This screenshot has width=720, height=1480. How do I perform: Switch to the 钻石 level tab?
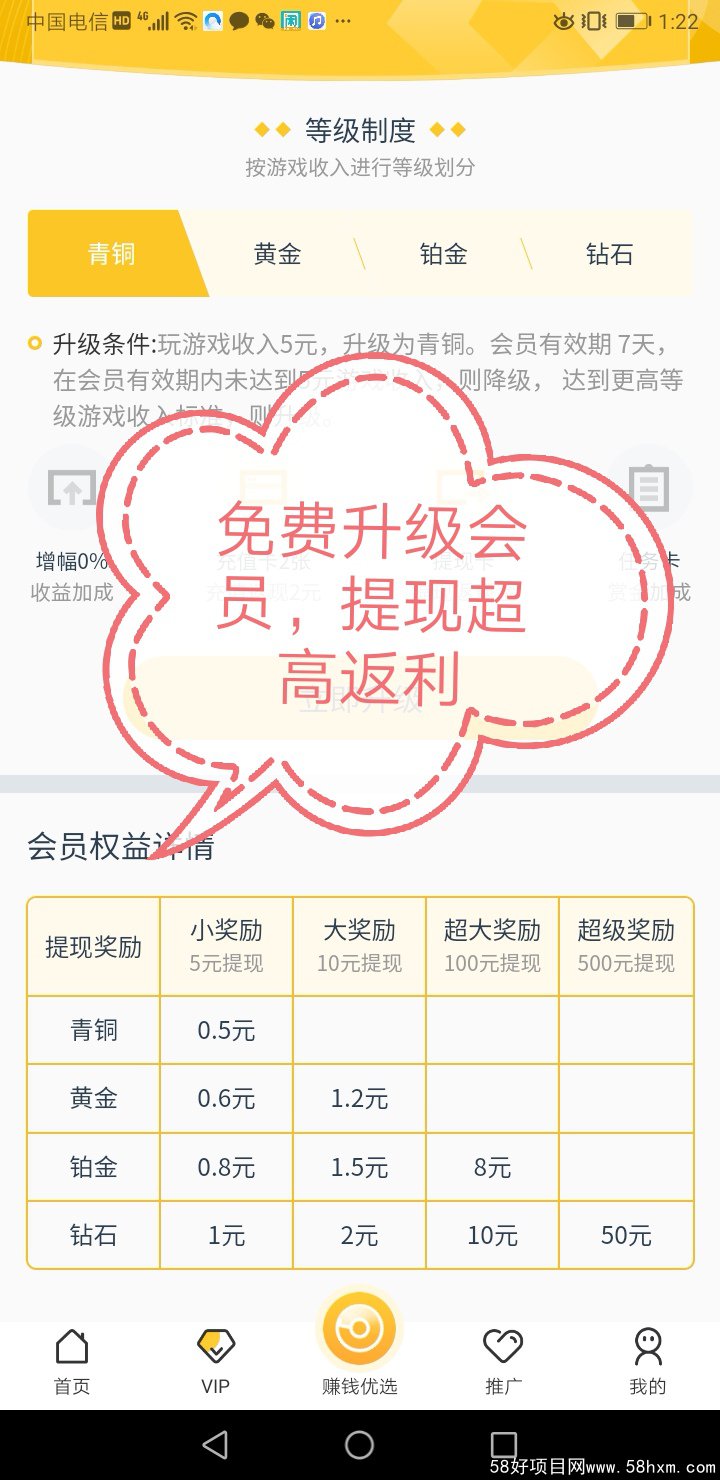(x=609, y=254)
